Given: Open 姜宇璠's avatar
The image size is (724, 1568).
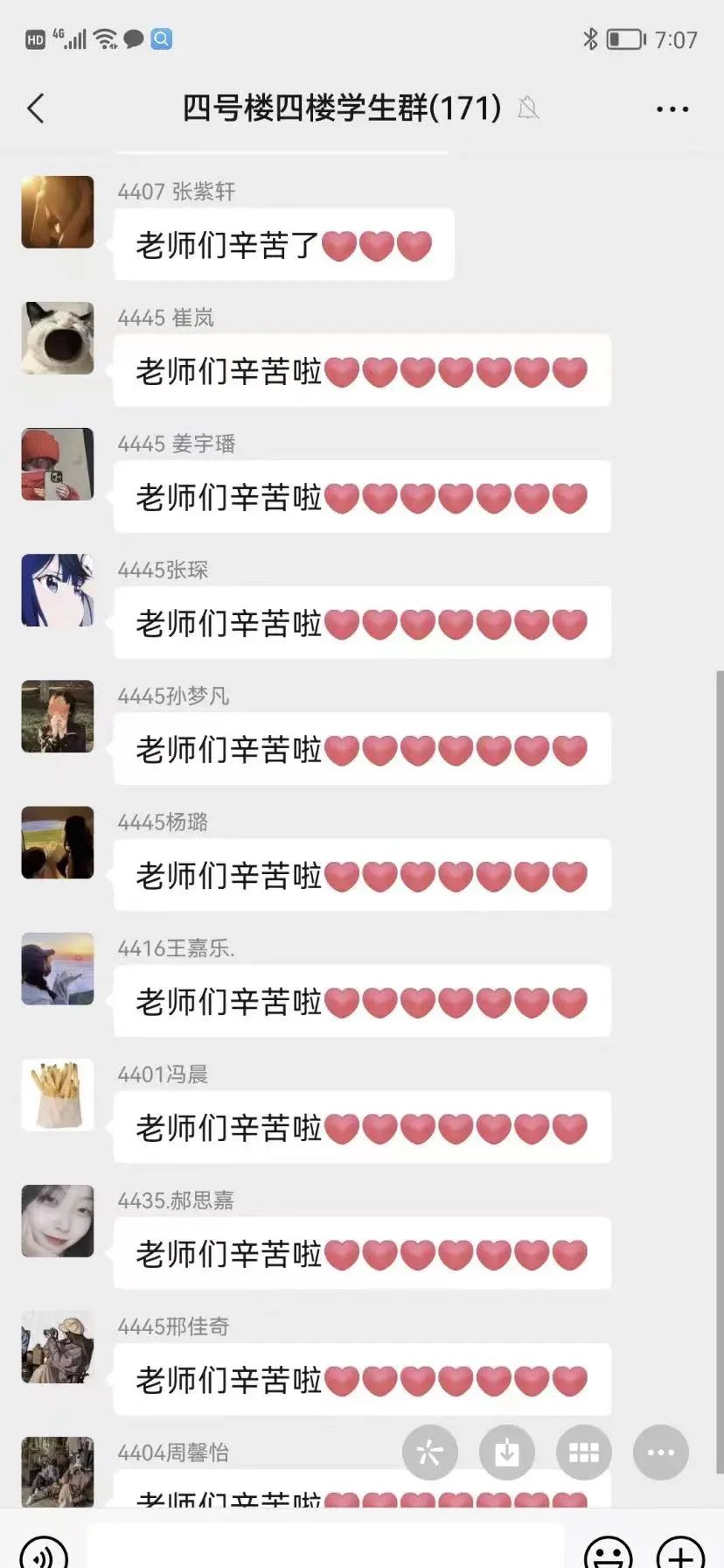Looking at the screenshot, I should [58, 464].
